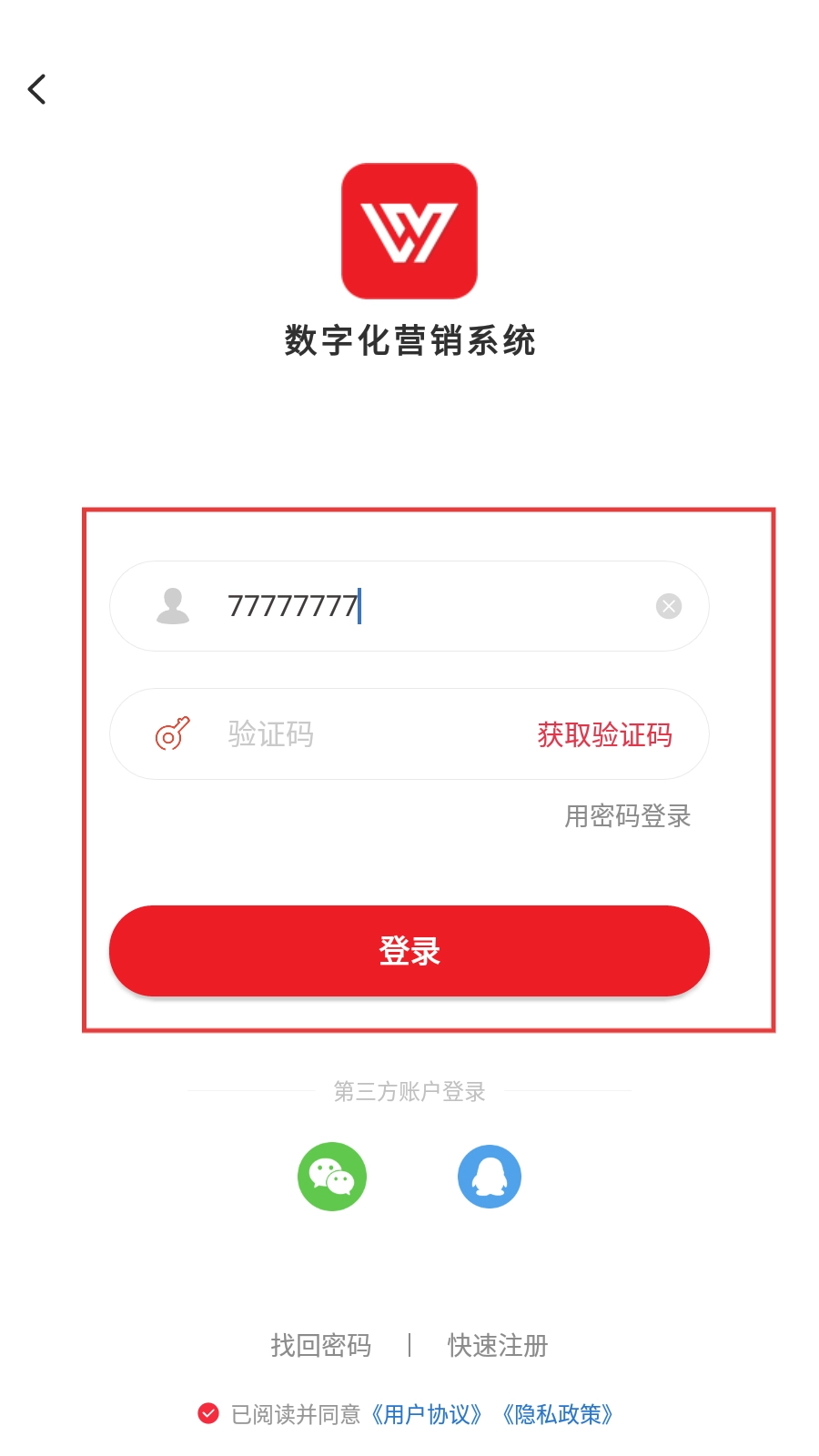819x1456 pixels.
Task: Open 找回密码 to recover password
Action: (x=321, y=1345)
